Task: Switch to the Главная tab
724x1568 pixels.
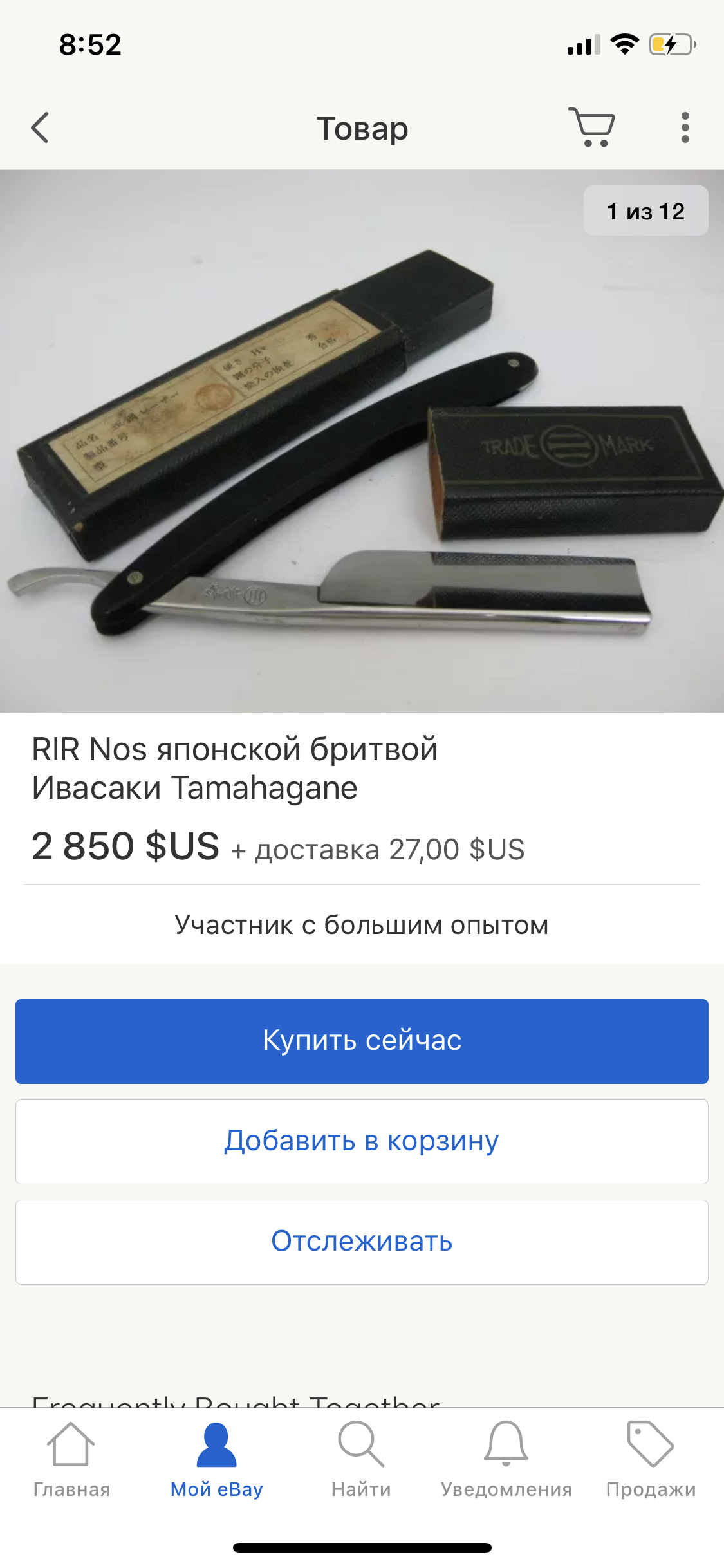Action: pos(71,1461)
